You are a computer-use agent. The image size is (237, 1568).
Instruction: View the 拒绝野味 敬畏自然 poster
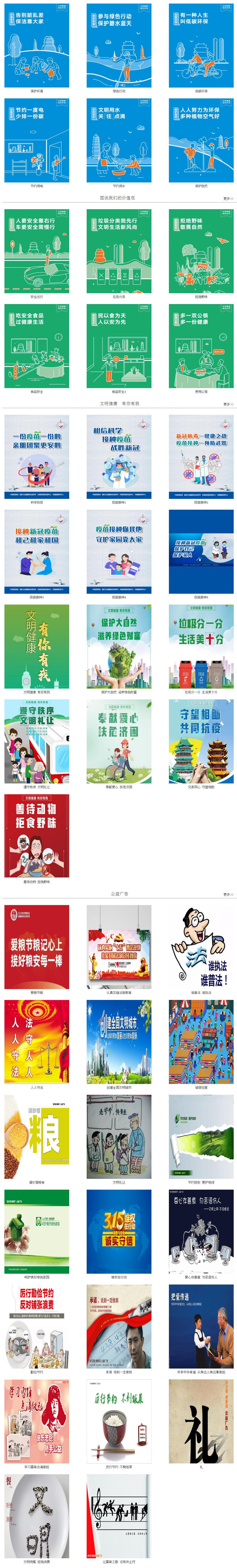201,251
